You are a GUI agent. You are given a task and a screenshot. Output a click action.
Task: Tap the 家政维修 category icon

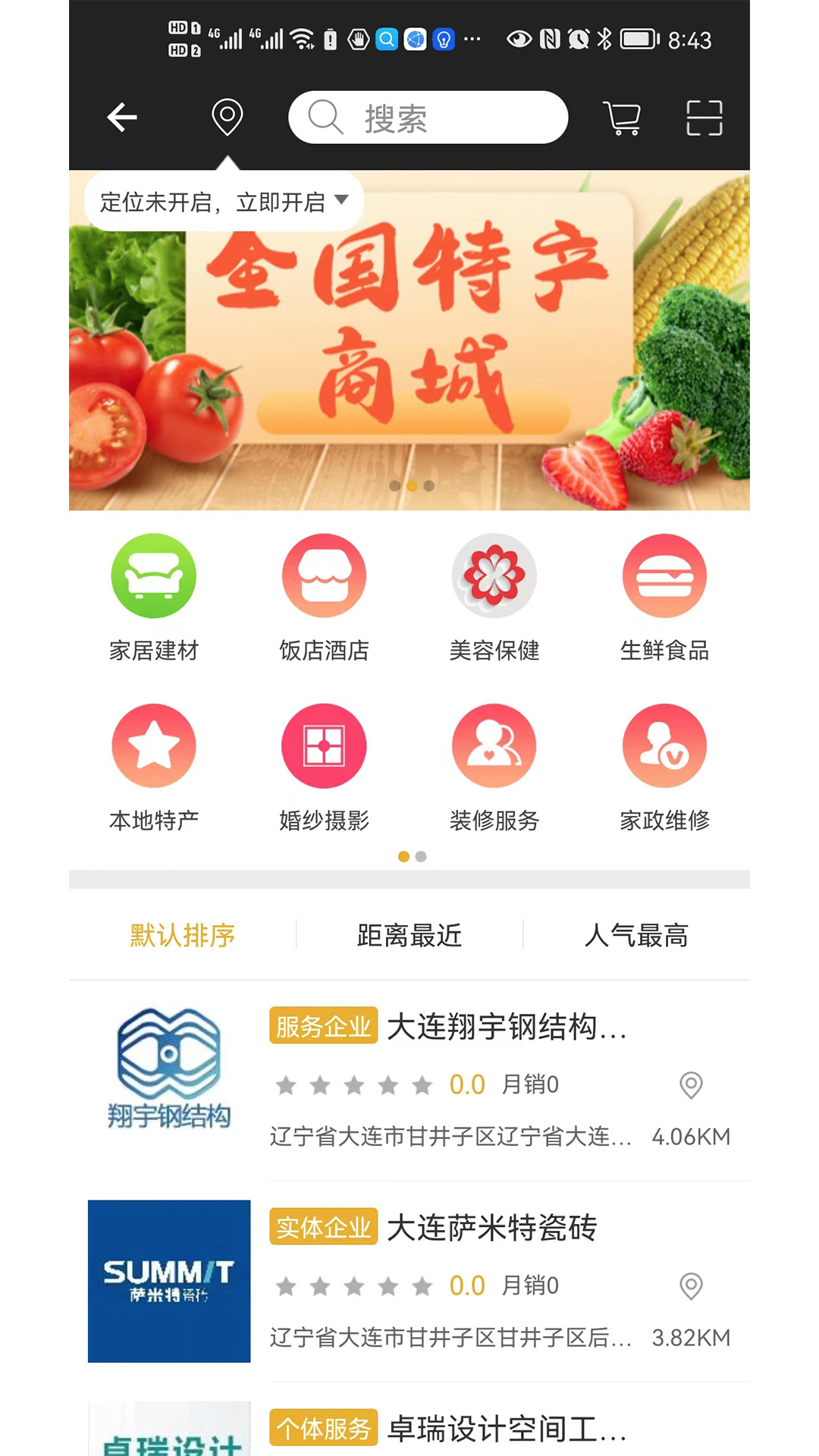click(x=665, y=745)
